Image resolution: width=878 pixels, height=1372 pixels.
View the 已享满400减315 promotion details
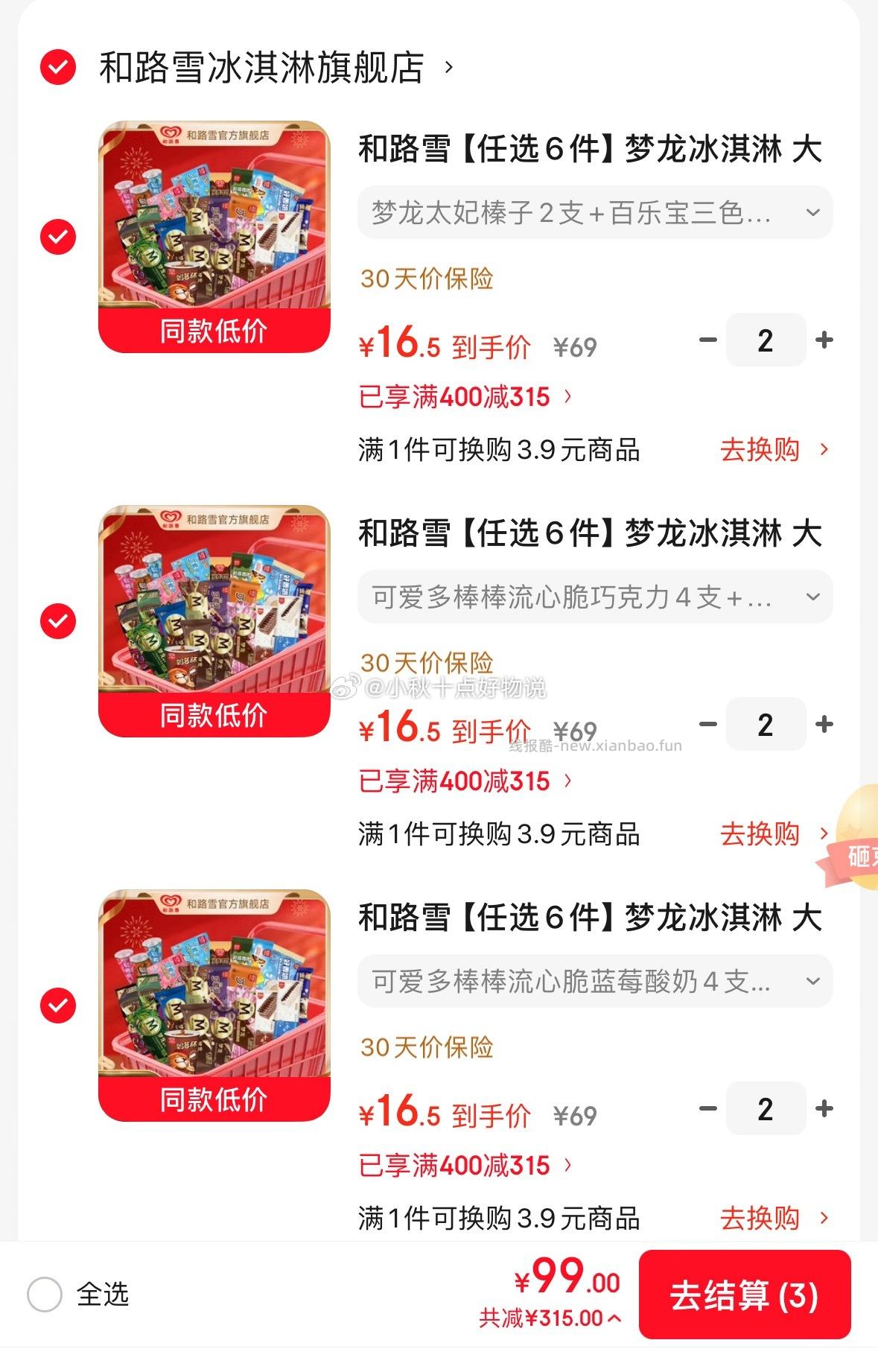pos(462,398)
